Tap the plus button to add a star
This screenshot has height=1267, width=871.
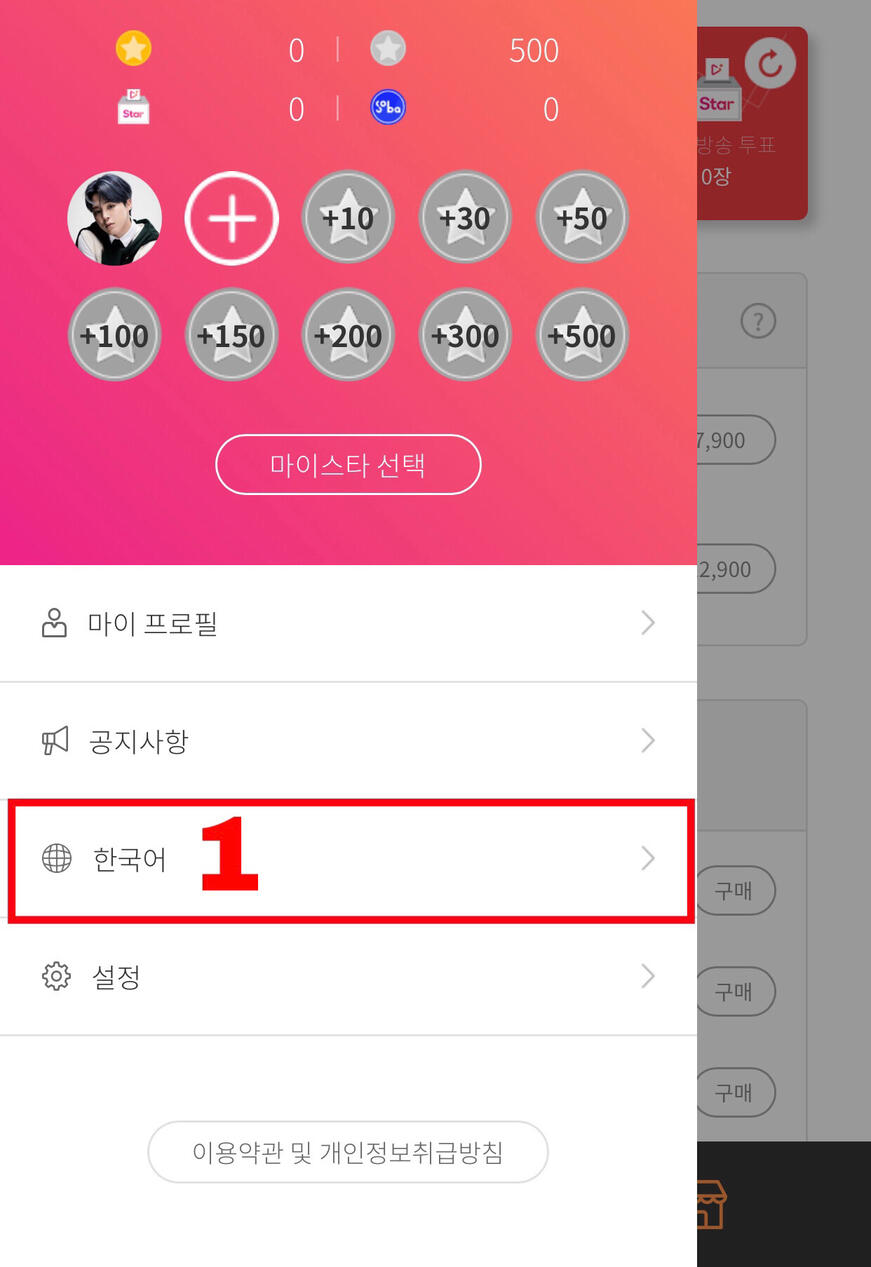[x=231, y=218]
